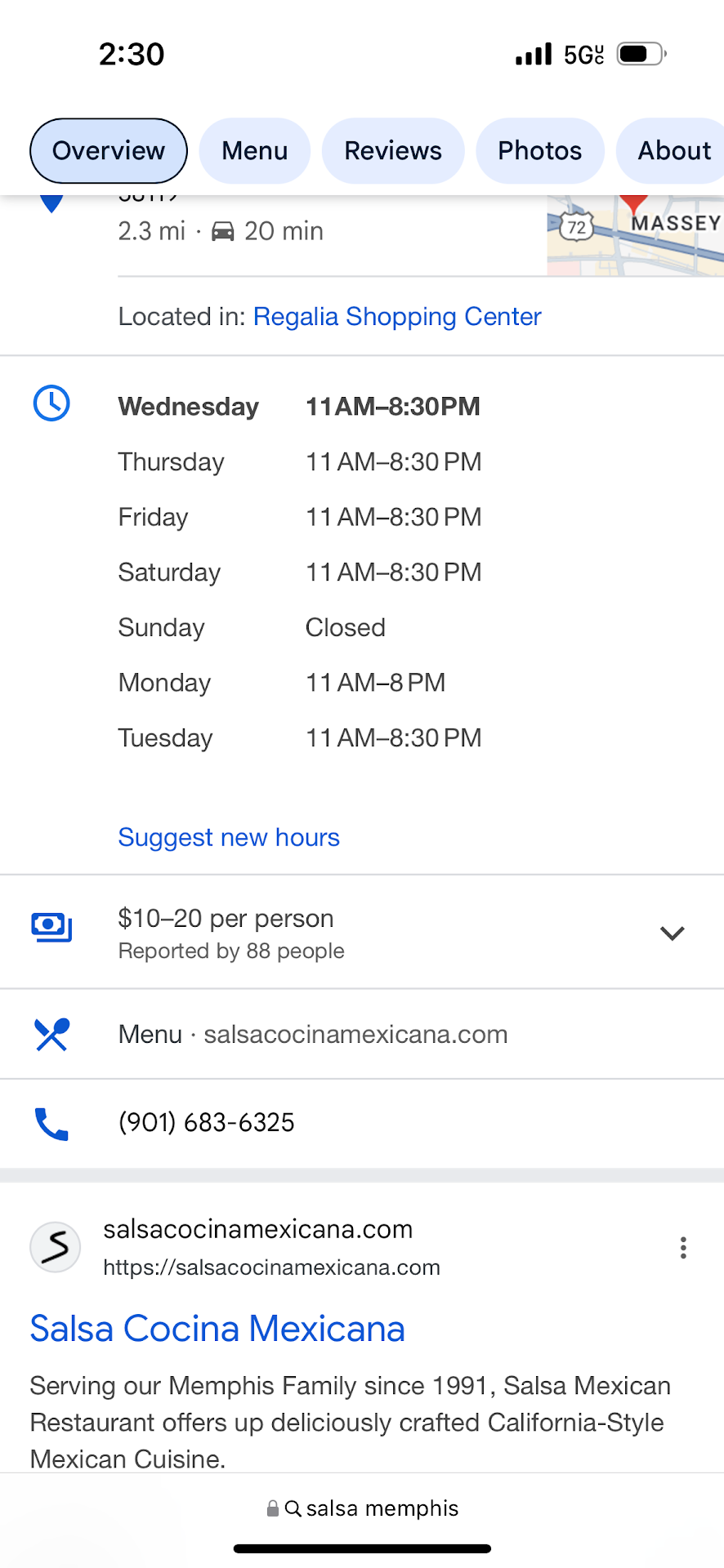Open the menu at salsacocinamexicana.com
724x1568 pixels.
313,1035
